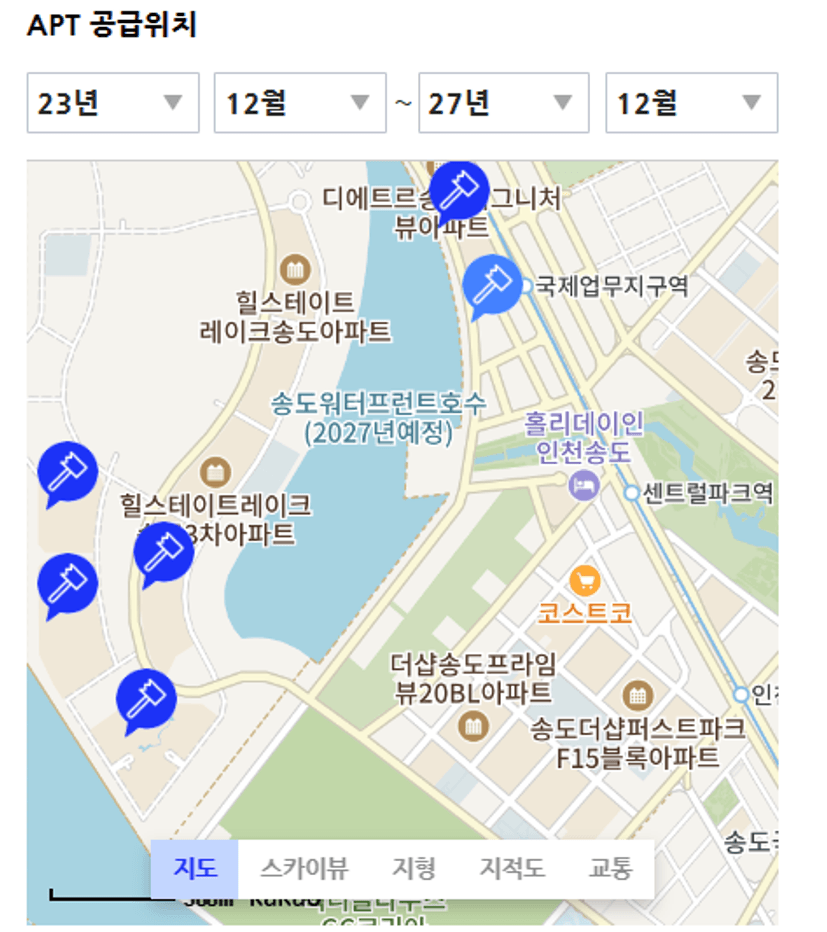The image size is (827, 932).
Task: Open the start year dropdown showing 23년
Action: pos(112,103)
